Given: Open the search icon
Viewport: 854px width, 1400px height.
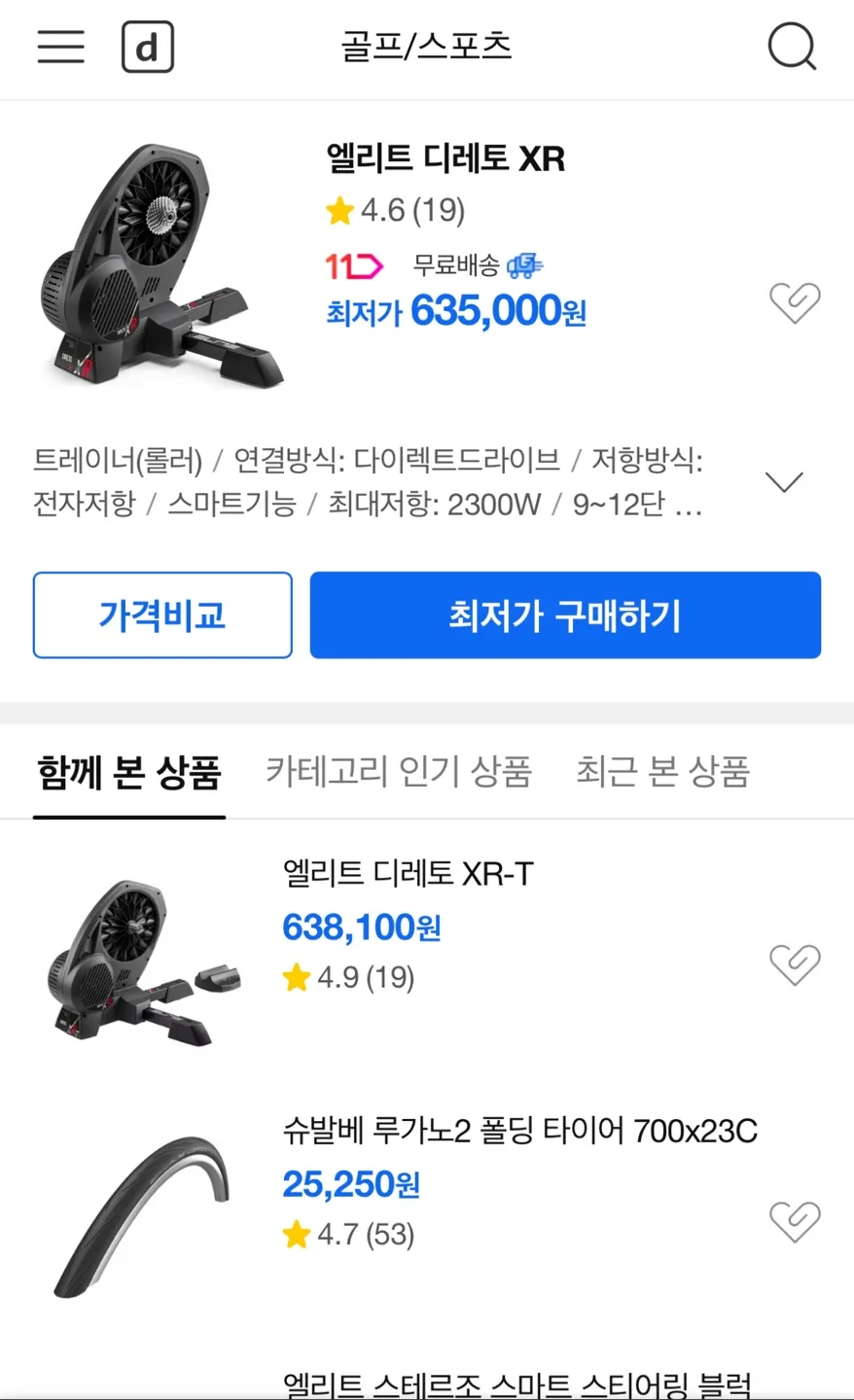Looking at the screenshot, I should 792,47.
